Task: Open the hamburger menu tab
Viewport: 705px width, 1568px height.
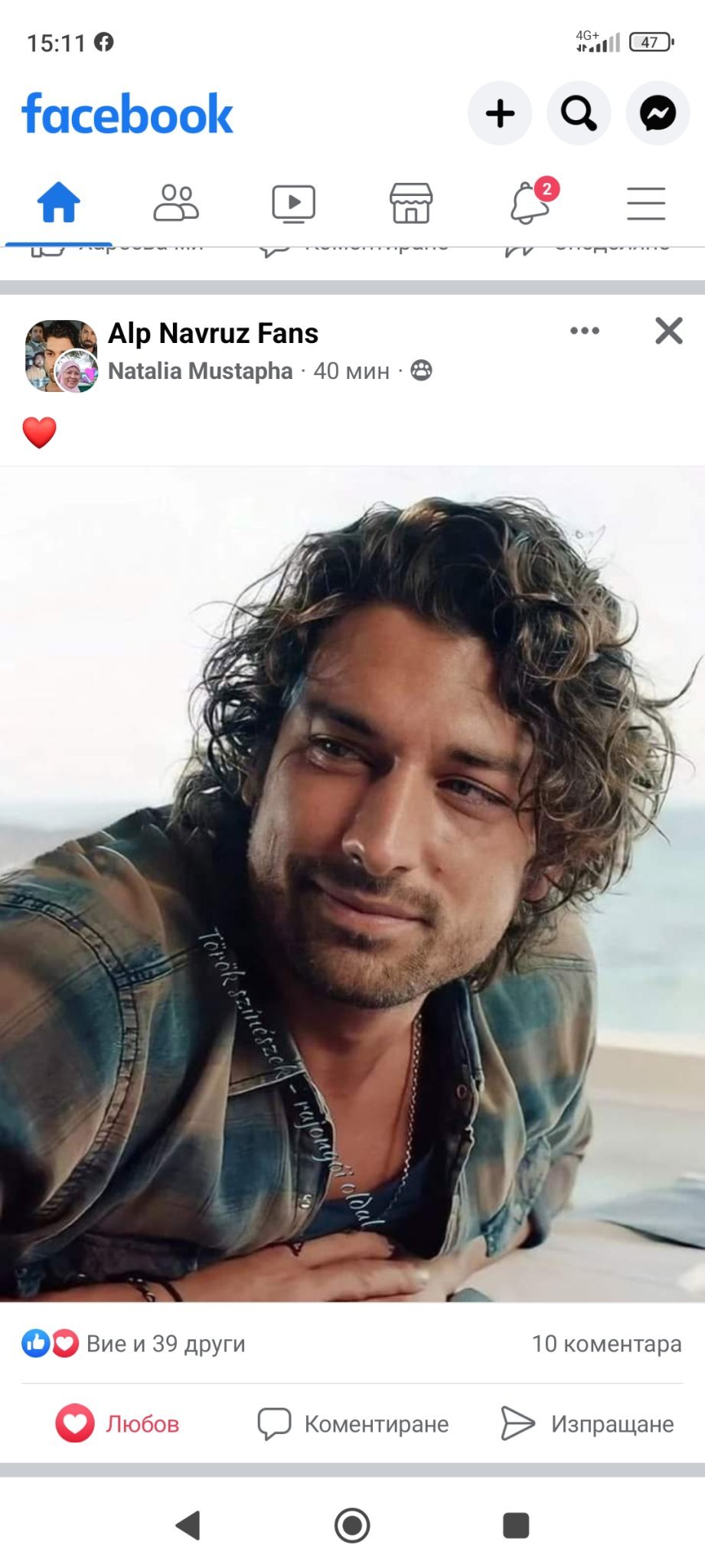Action: (646, 204)
